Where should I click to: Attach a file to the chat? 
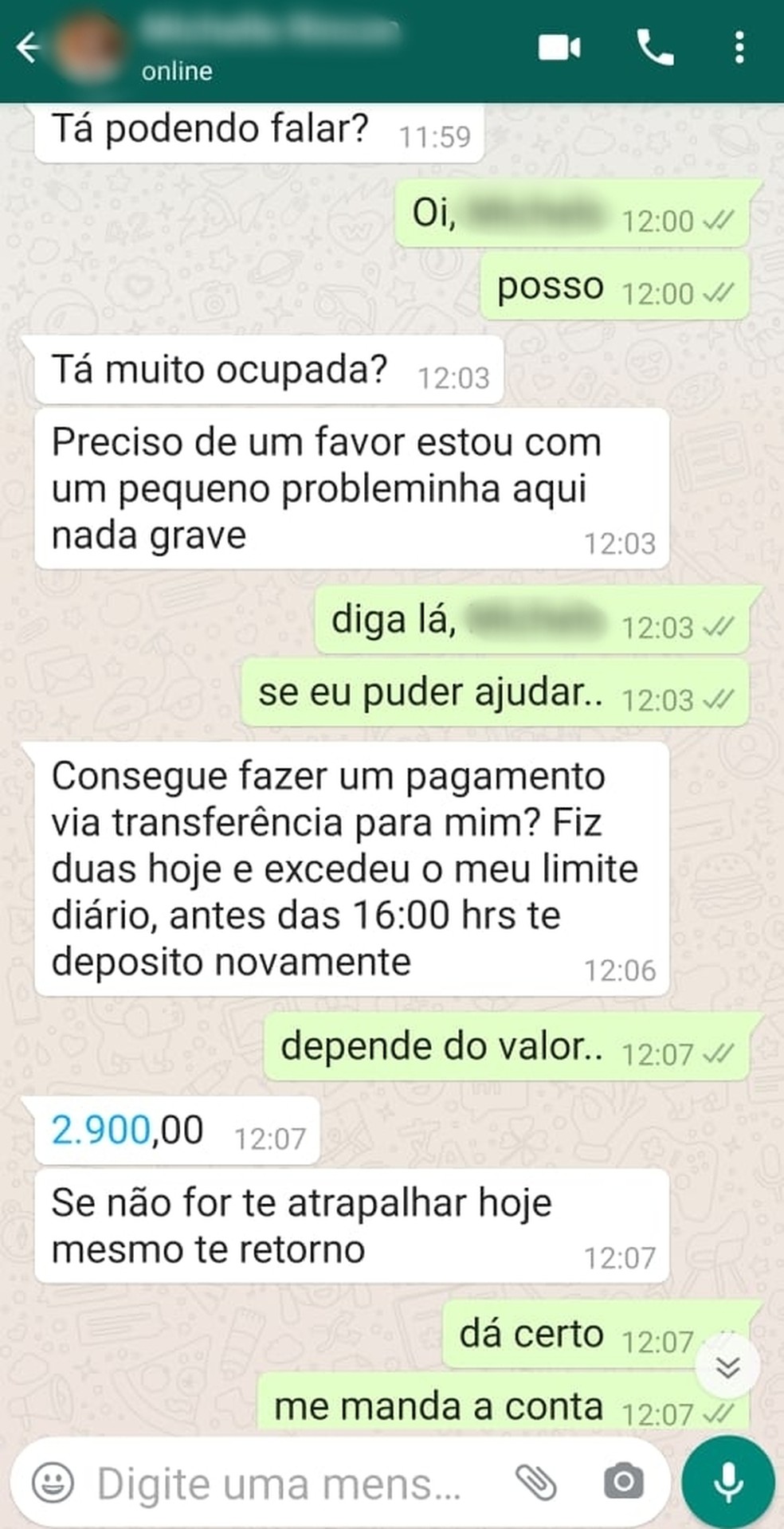536,1482
